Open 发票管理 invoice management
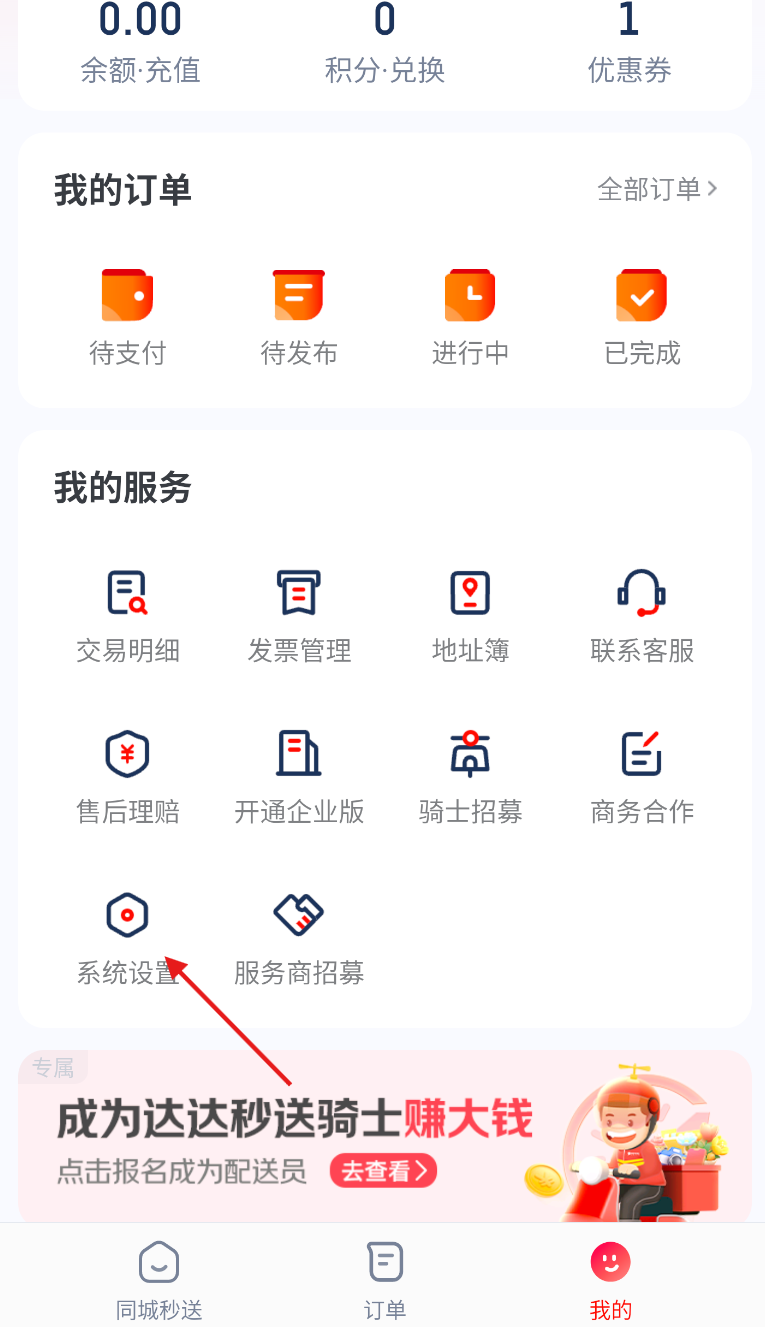765x1327 pixels. (x=299, y=617)
